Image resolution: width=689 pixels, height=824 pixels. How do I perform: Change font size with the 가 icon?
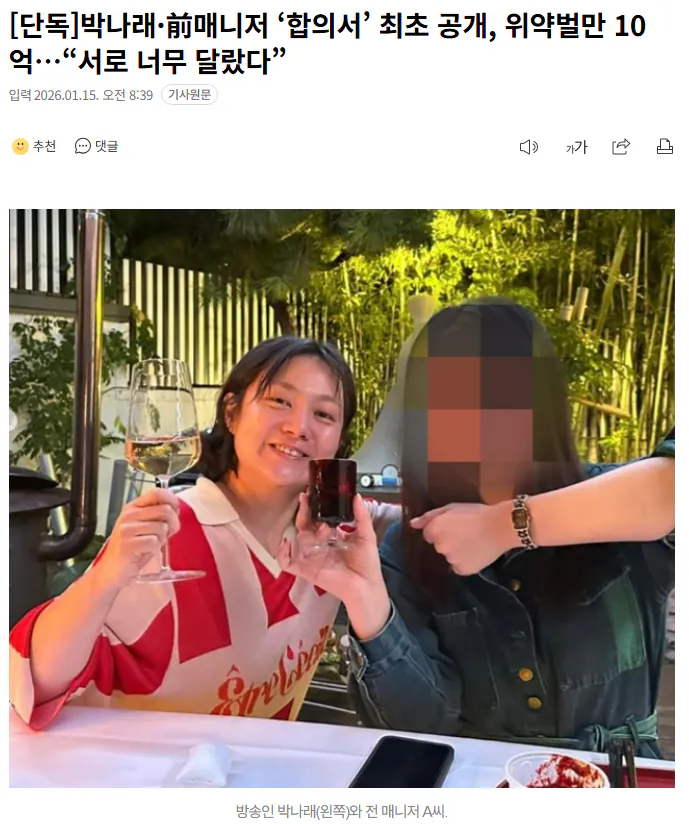(576, 147)
